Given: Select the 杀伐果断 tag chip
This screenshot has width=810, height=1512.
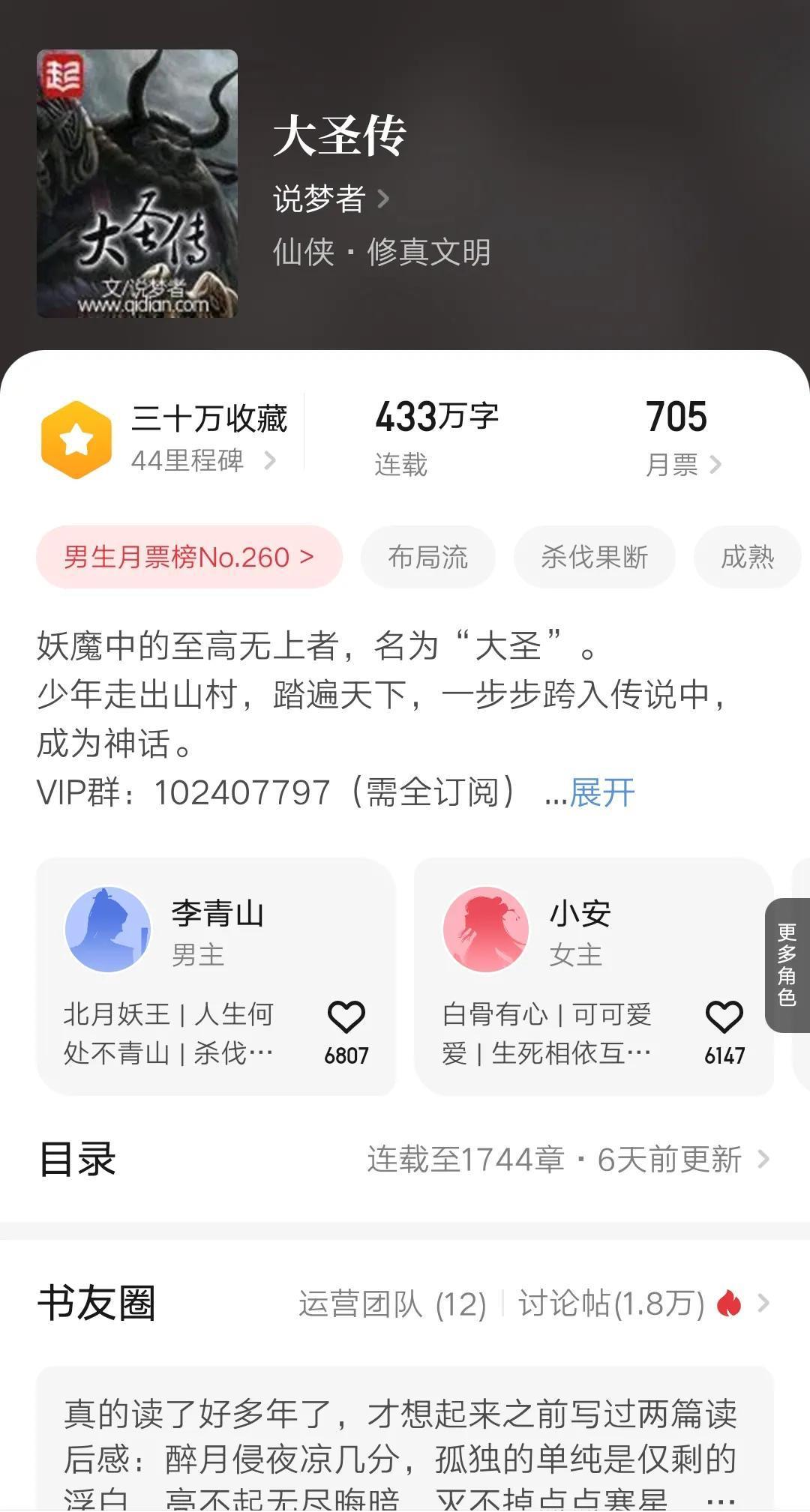Looking at the screenshot, I should 594,557.
